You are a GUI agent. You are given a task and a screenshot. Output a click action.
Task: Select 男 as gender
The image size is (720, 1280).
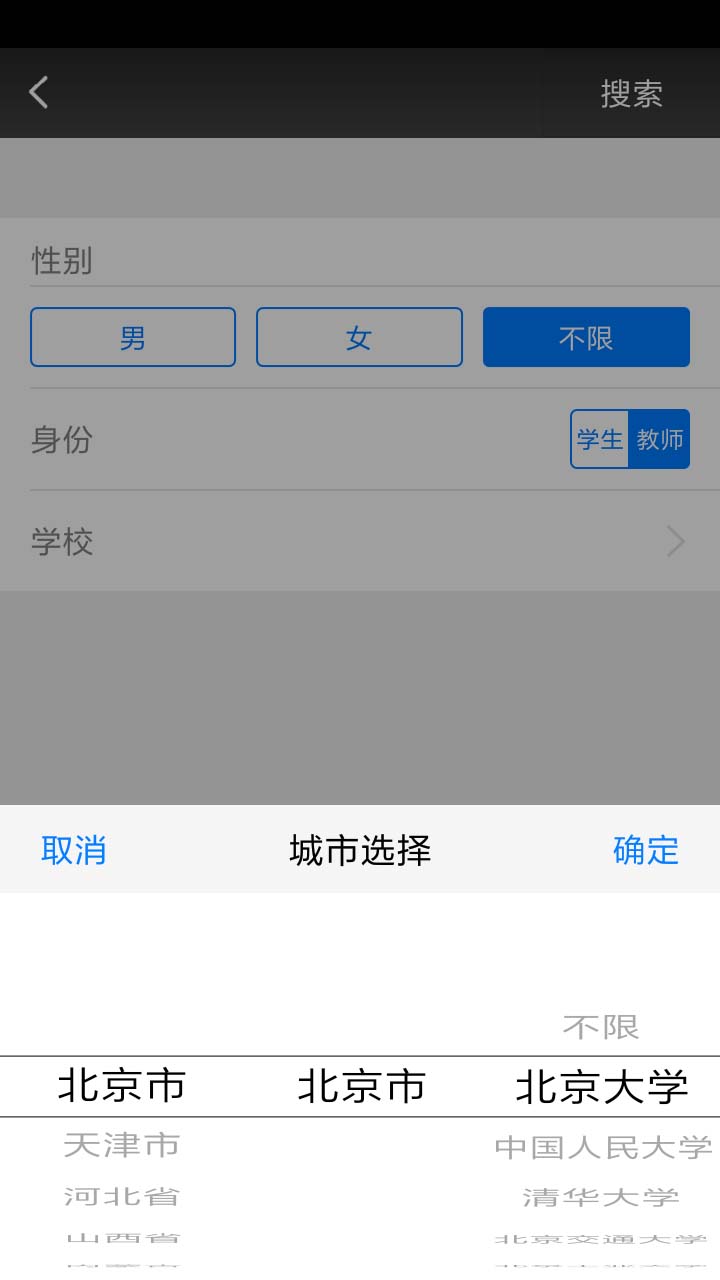pyautogui.click(x=133, y=338)
